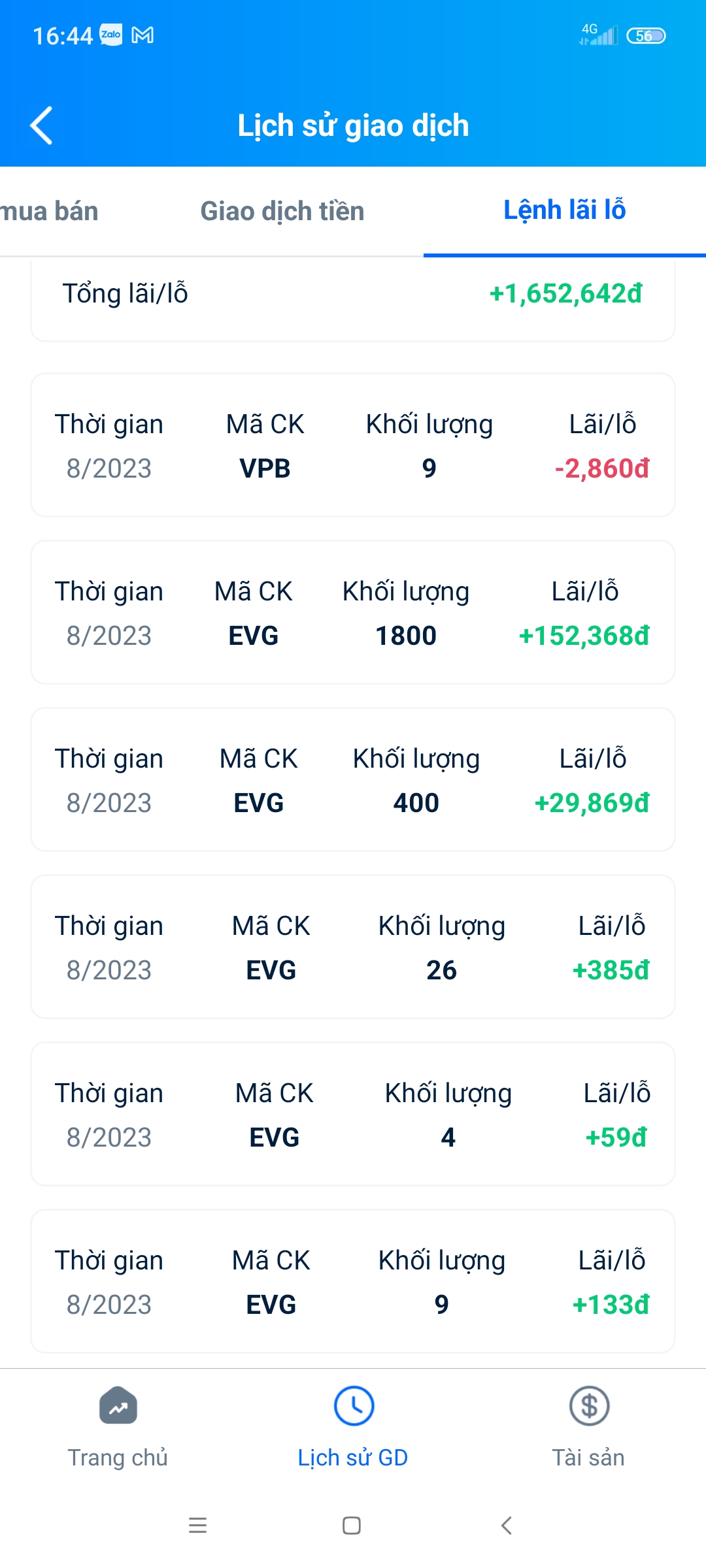Switch to the Giao dịch tiền tab
Screen dimensions: 706x1568
(x=282, y=210)
